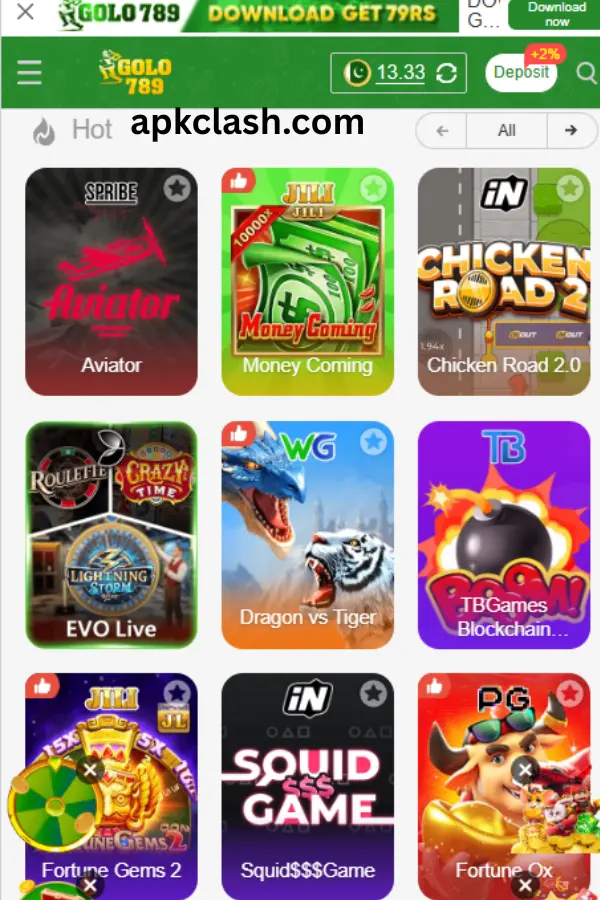Open the Deposit page
Image resolution: width=600 pixels, height=900 pixels.
coord(521,73)
